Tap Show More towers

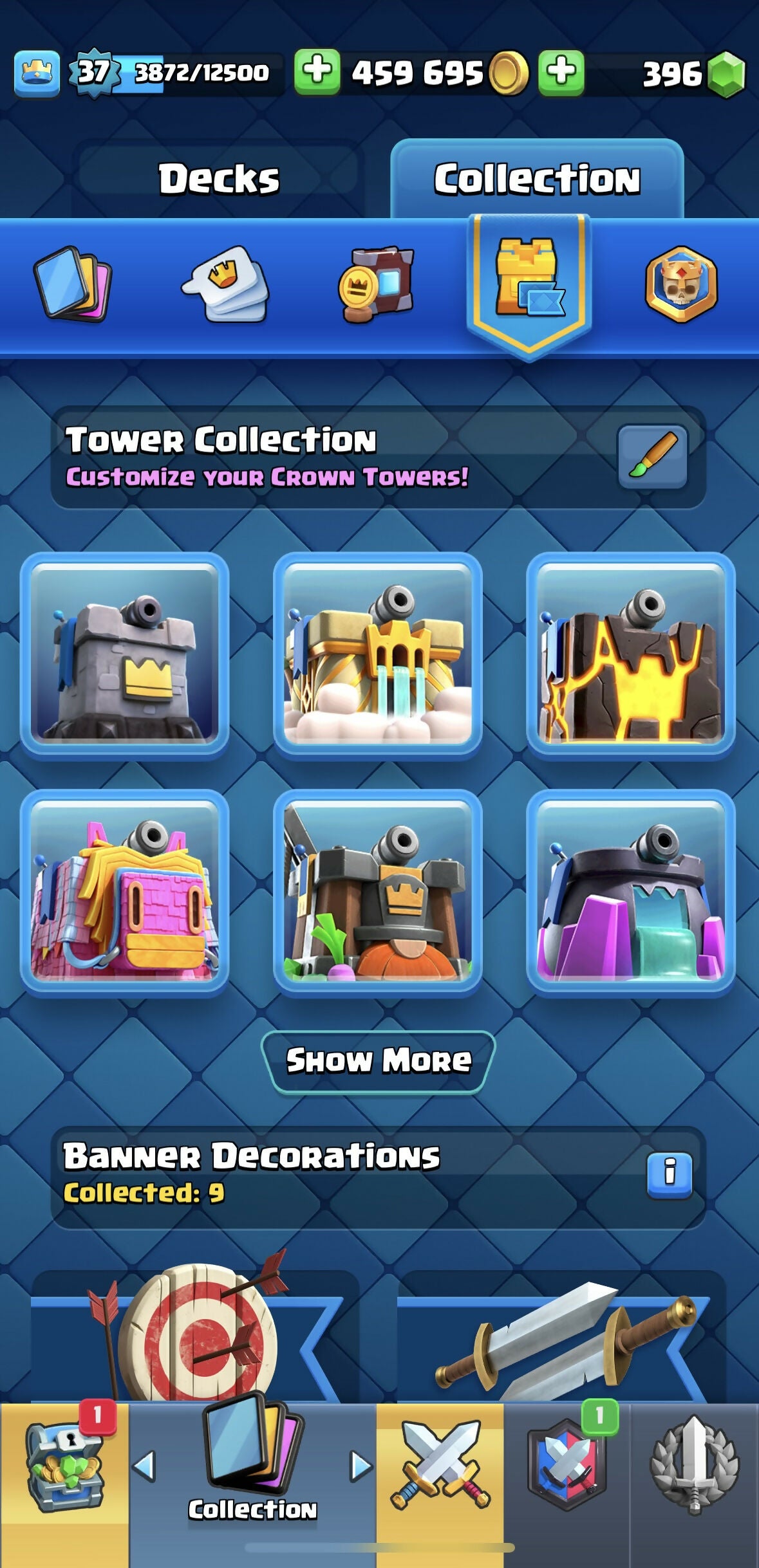tap(378, 1061)
